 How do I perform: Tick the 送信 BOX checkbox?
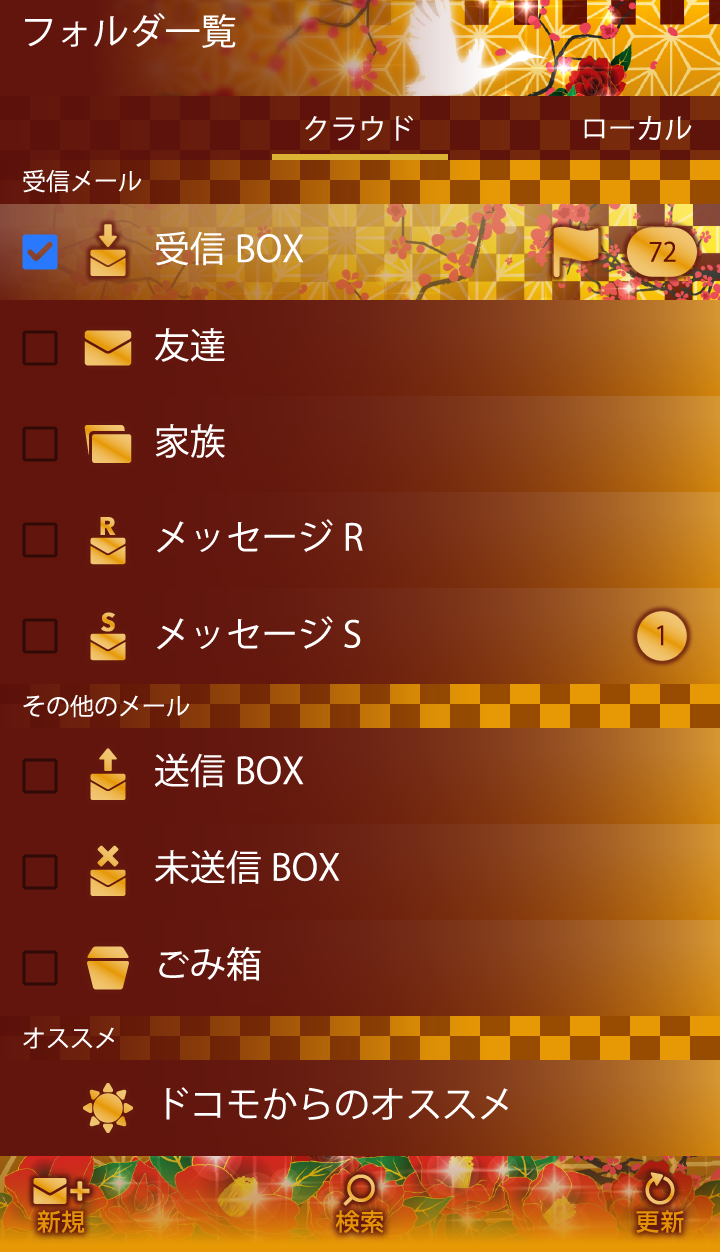[40, 776]
